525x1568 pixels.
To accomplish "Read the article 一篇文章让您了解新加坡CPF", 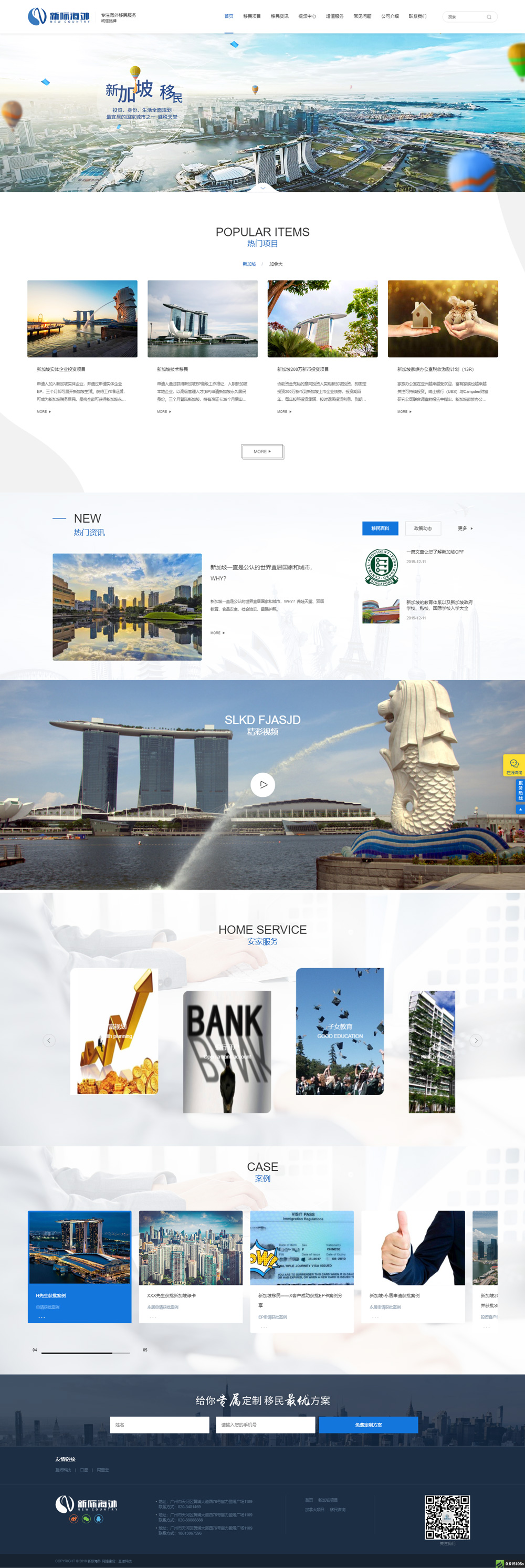I will (435, 552).
